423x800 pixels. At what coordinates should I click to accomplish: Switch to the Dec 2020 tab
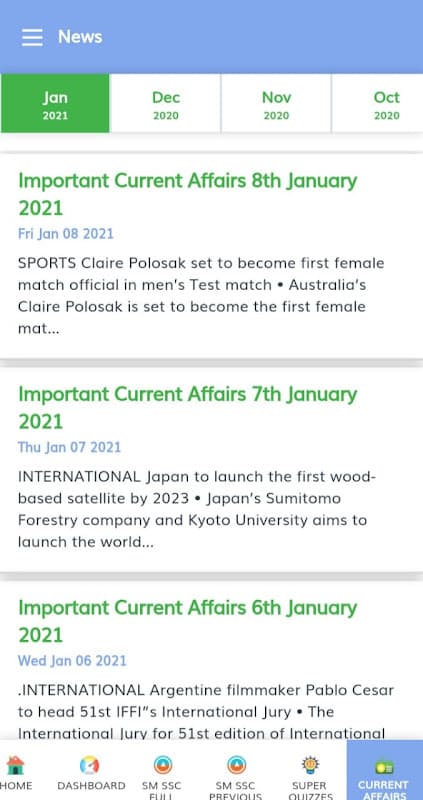[x=166, y=104]
